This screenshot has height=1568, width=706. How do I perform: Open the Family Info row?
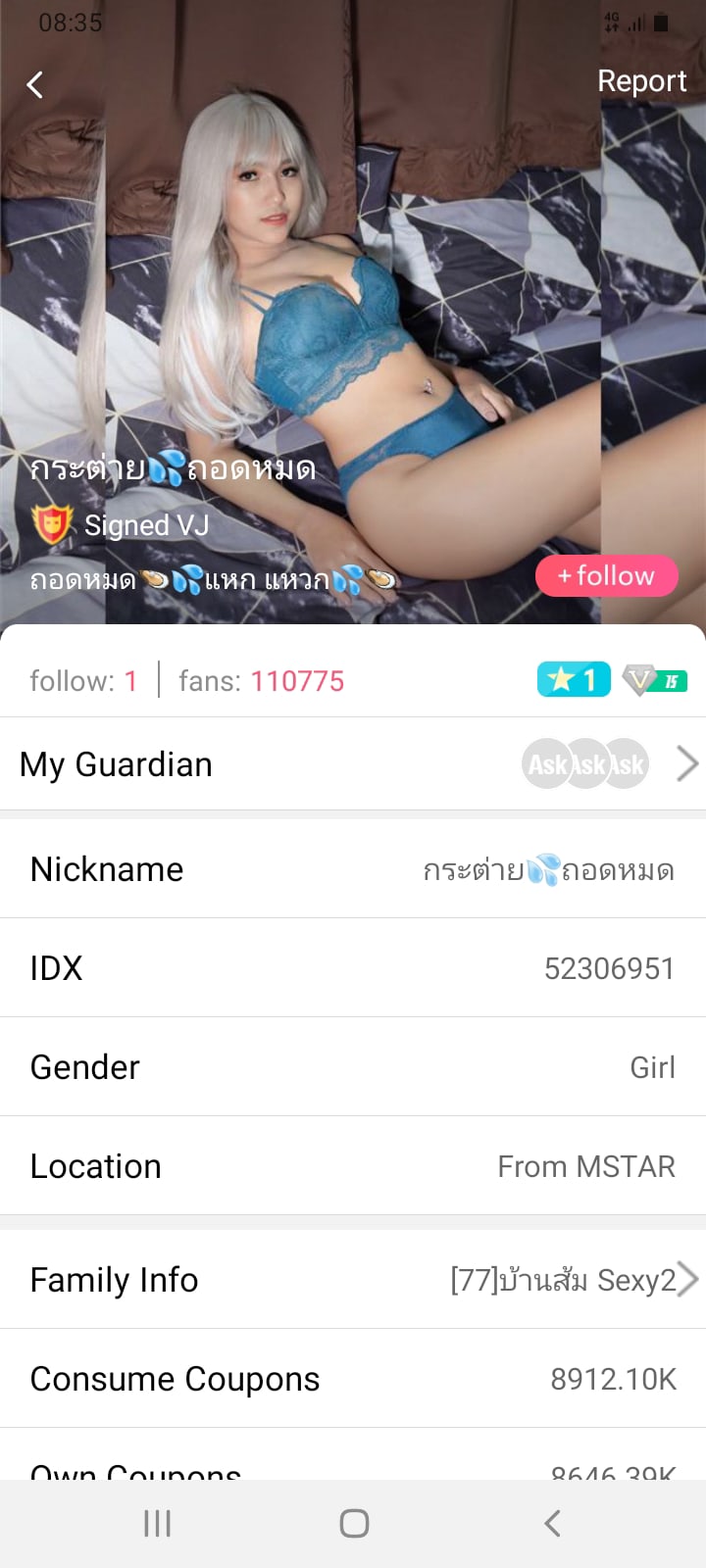tap(353, 1280)
